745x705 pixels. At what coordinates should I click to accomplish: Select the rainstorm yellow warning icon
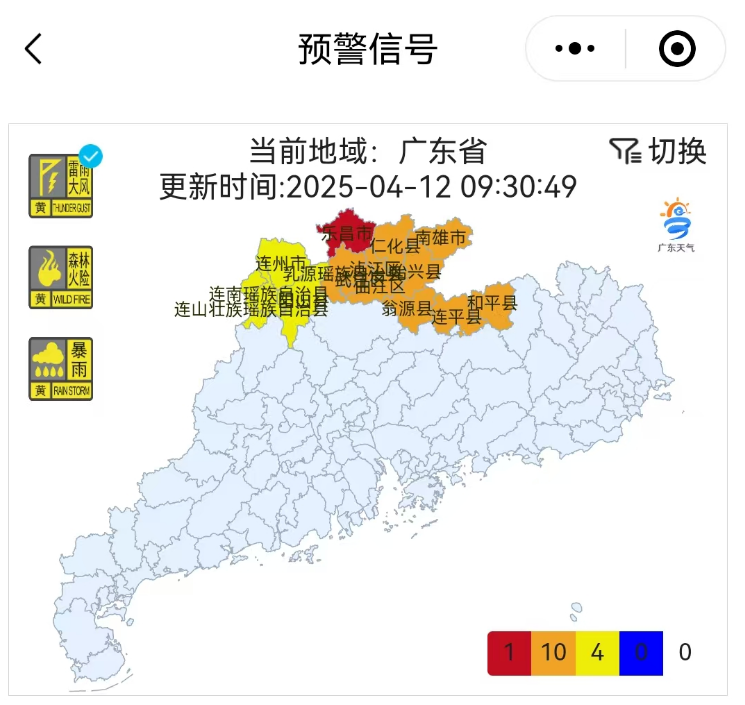61,369
